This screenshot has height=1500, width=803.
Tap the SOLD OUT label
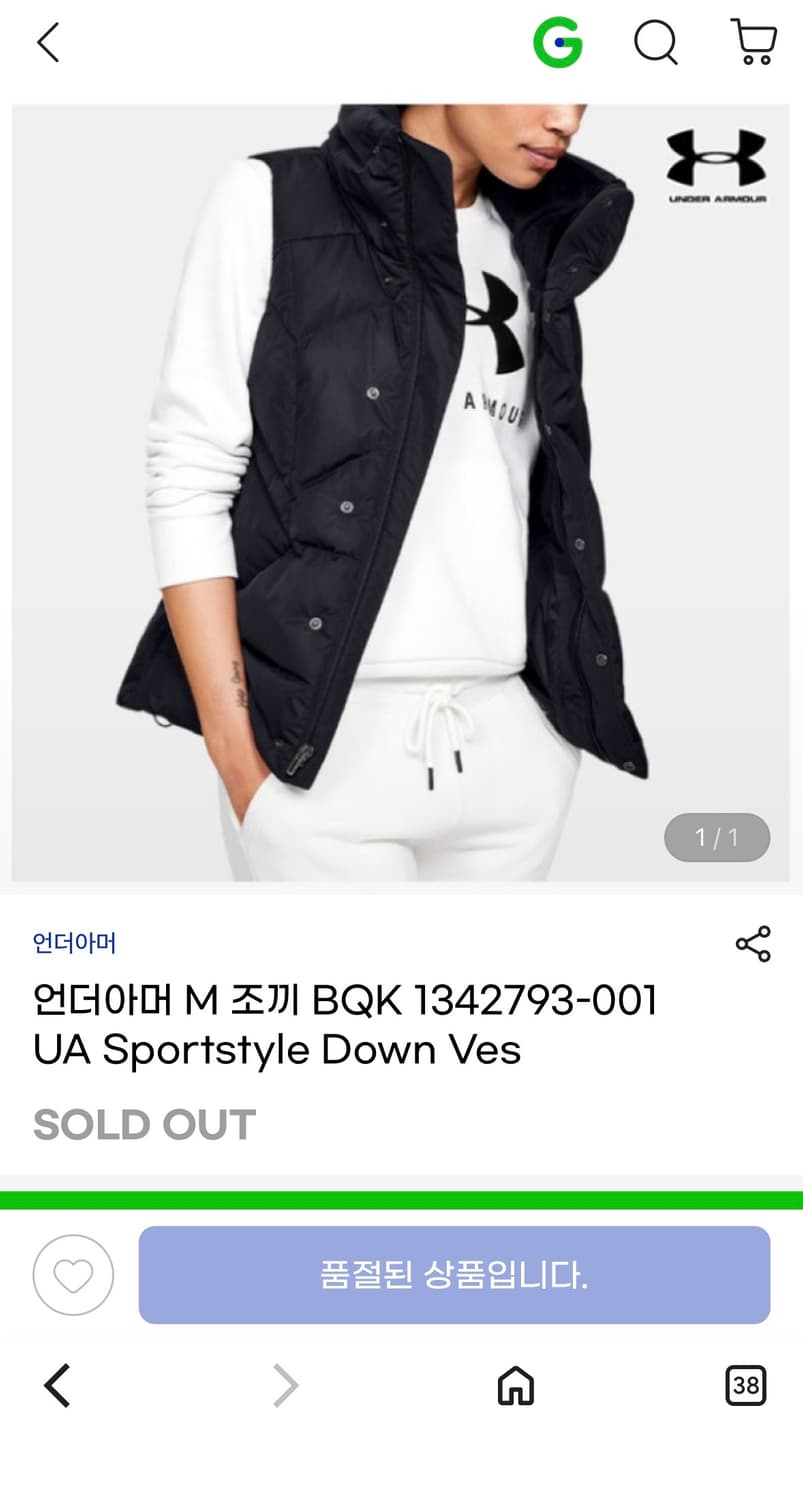tap(143, 1124)
